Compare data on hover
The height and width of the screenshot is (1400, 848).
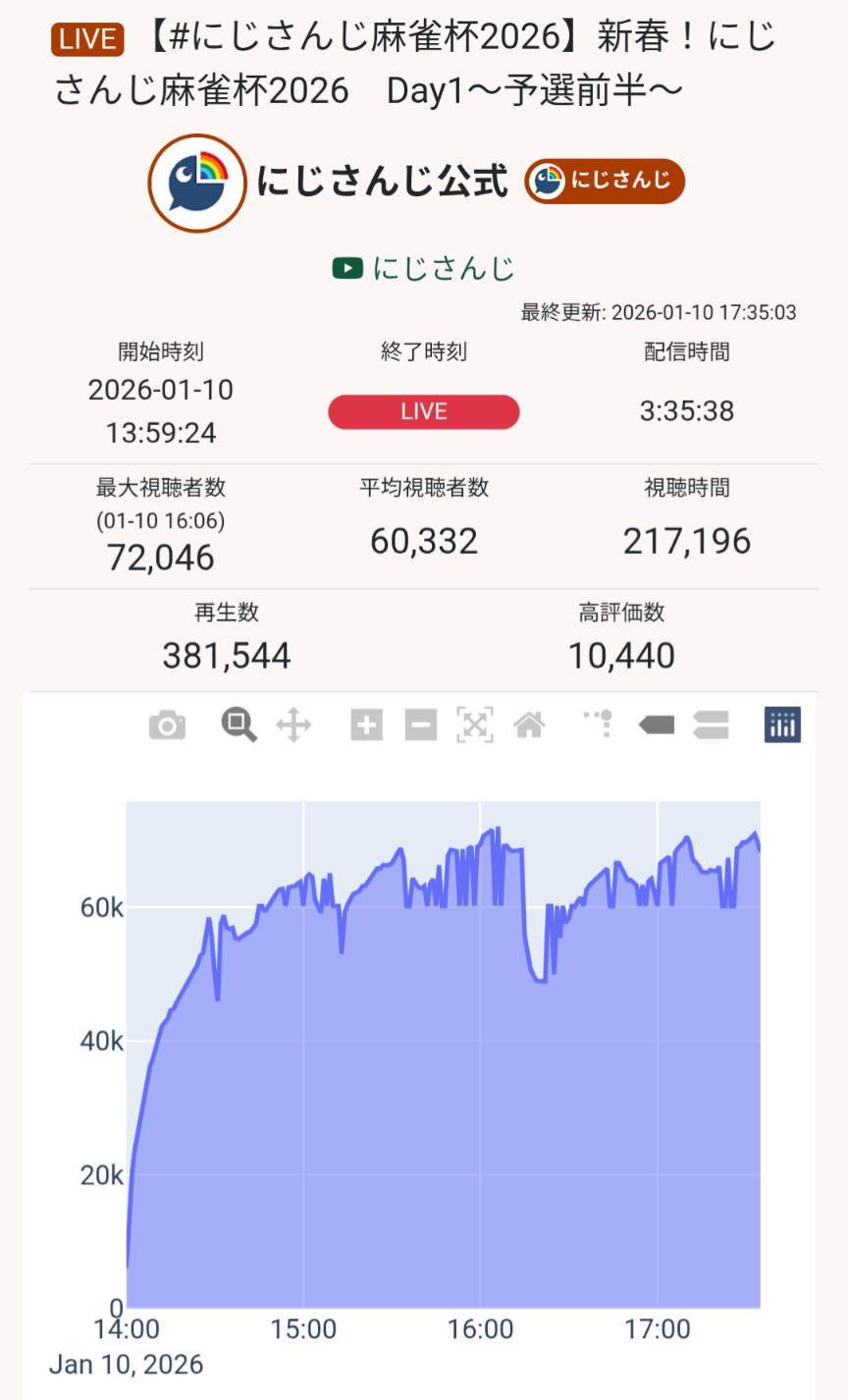(x=711, y=726)
